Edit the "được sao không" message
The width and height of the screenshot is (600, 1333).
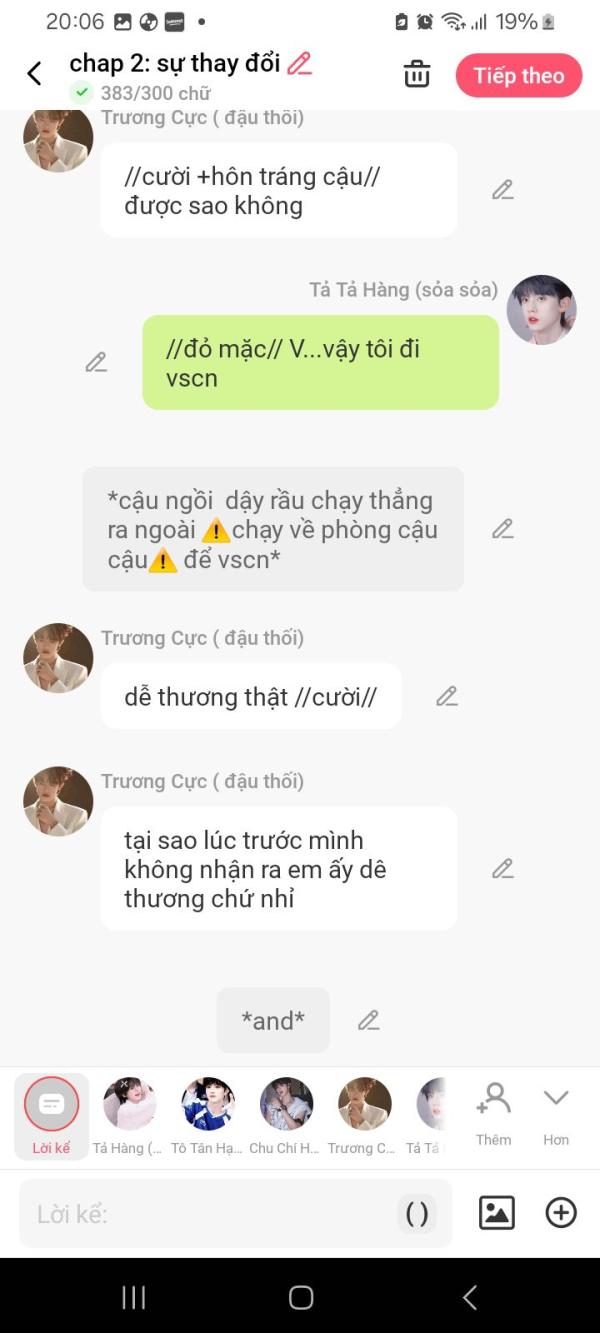click(x=503, y=190)
